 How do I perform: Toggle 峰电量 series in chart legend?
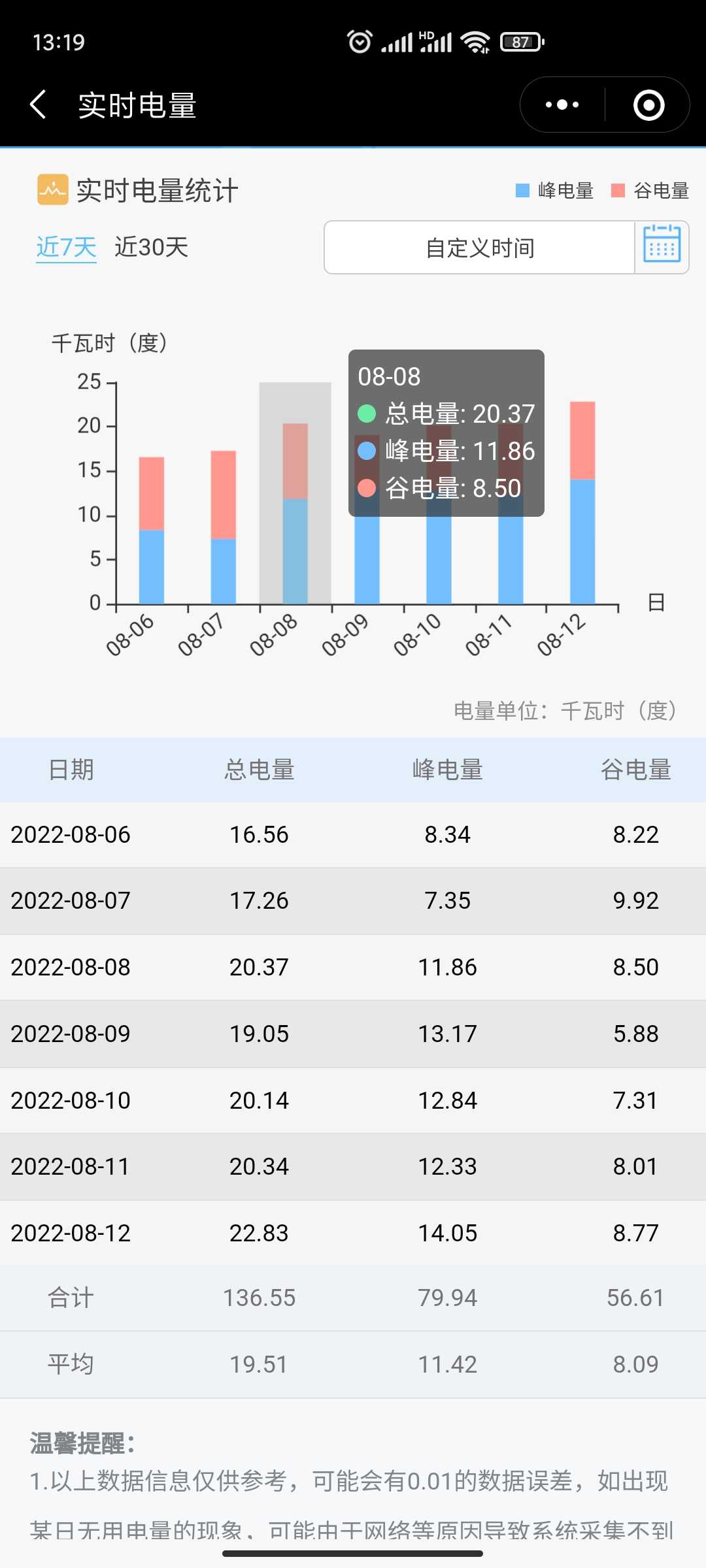[554, 191]
